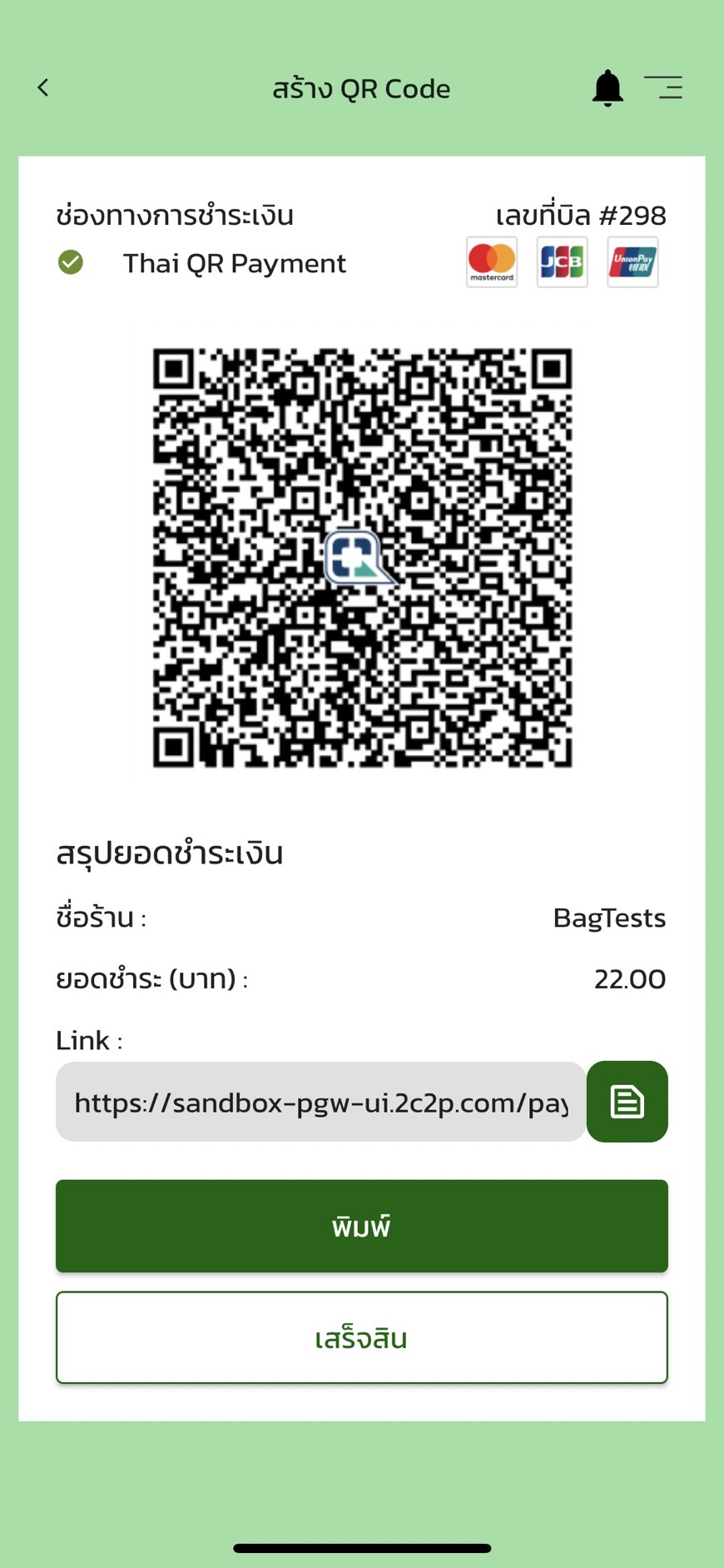Tap the เสร็จสิ้น (finish) button

pyautogui.click(x=362, y=1337)
